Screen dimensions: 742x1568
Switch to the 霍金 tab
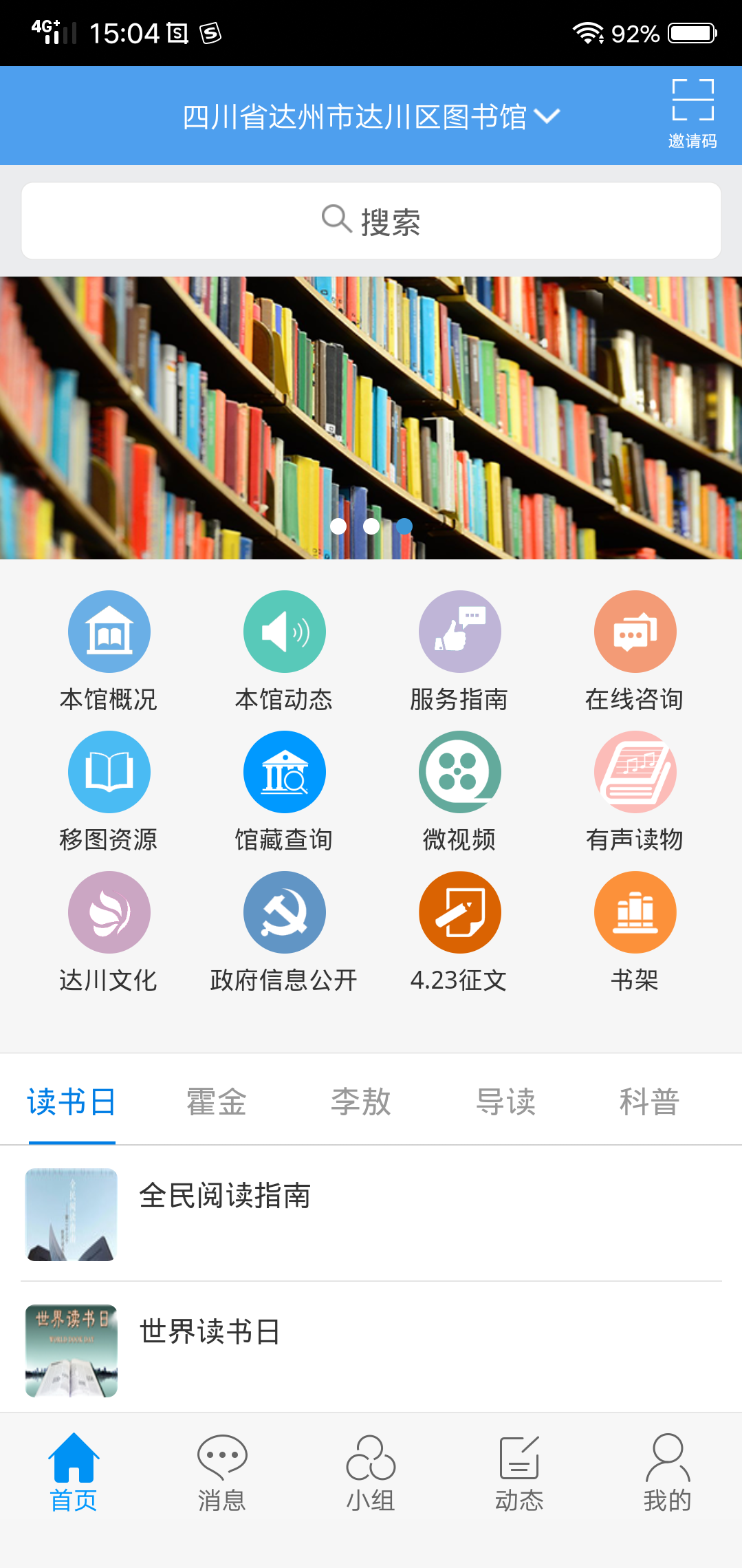point(216,1102)
